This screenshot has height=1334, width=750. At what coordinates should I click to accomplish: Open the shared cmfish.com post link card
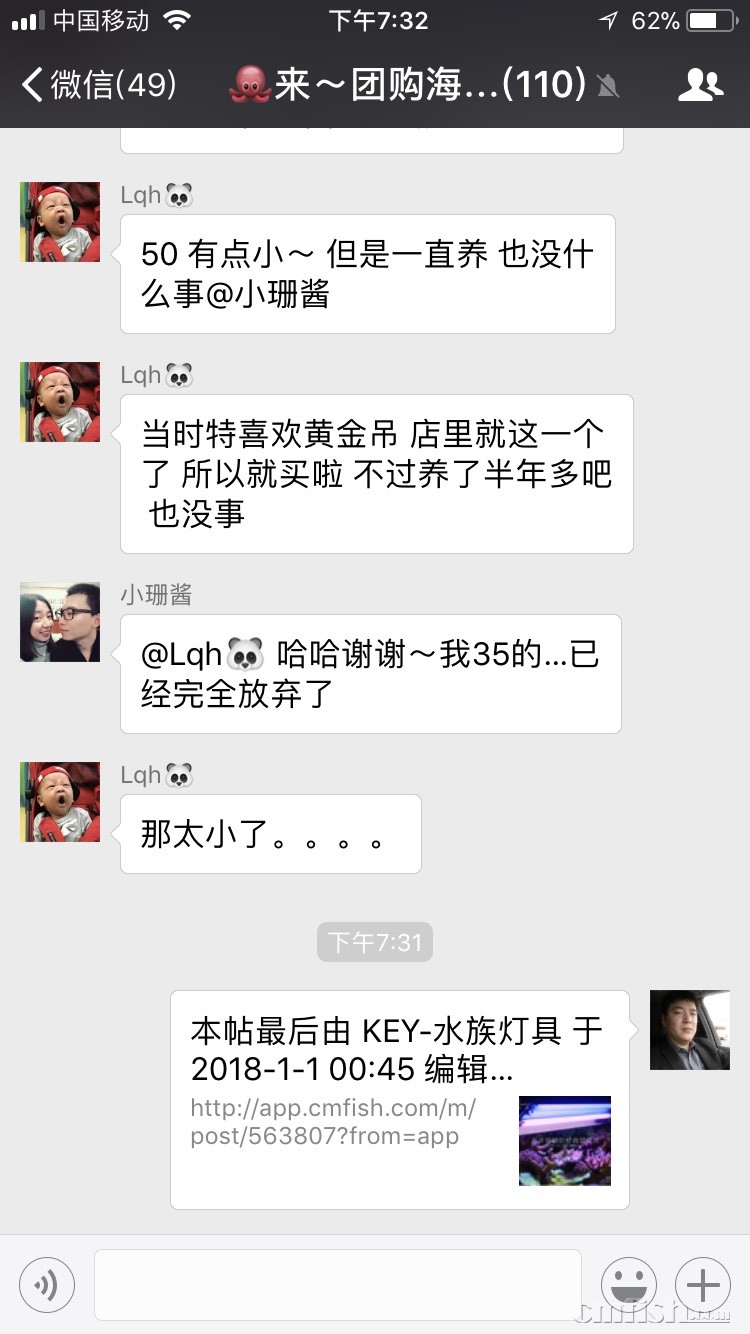click(399, 1099)
